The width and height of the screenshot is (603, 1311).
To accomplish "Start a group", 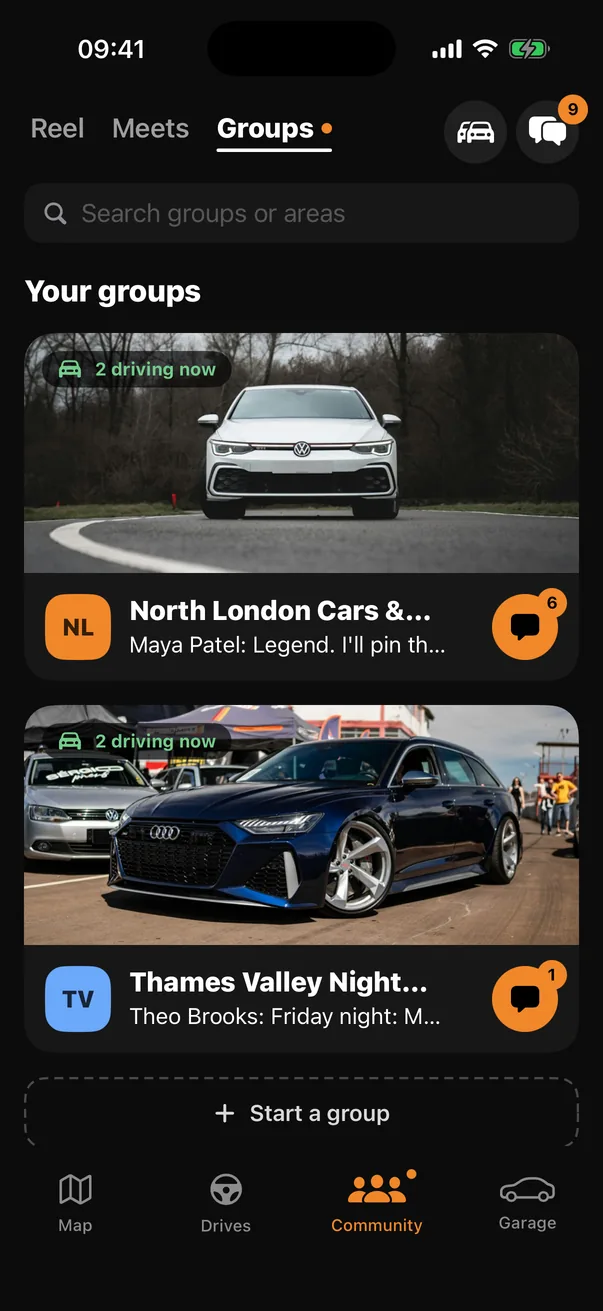I will (x=301, y=1113).
